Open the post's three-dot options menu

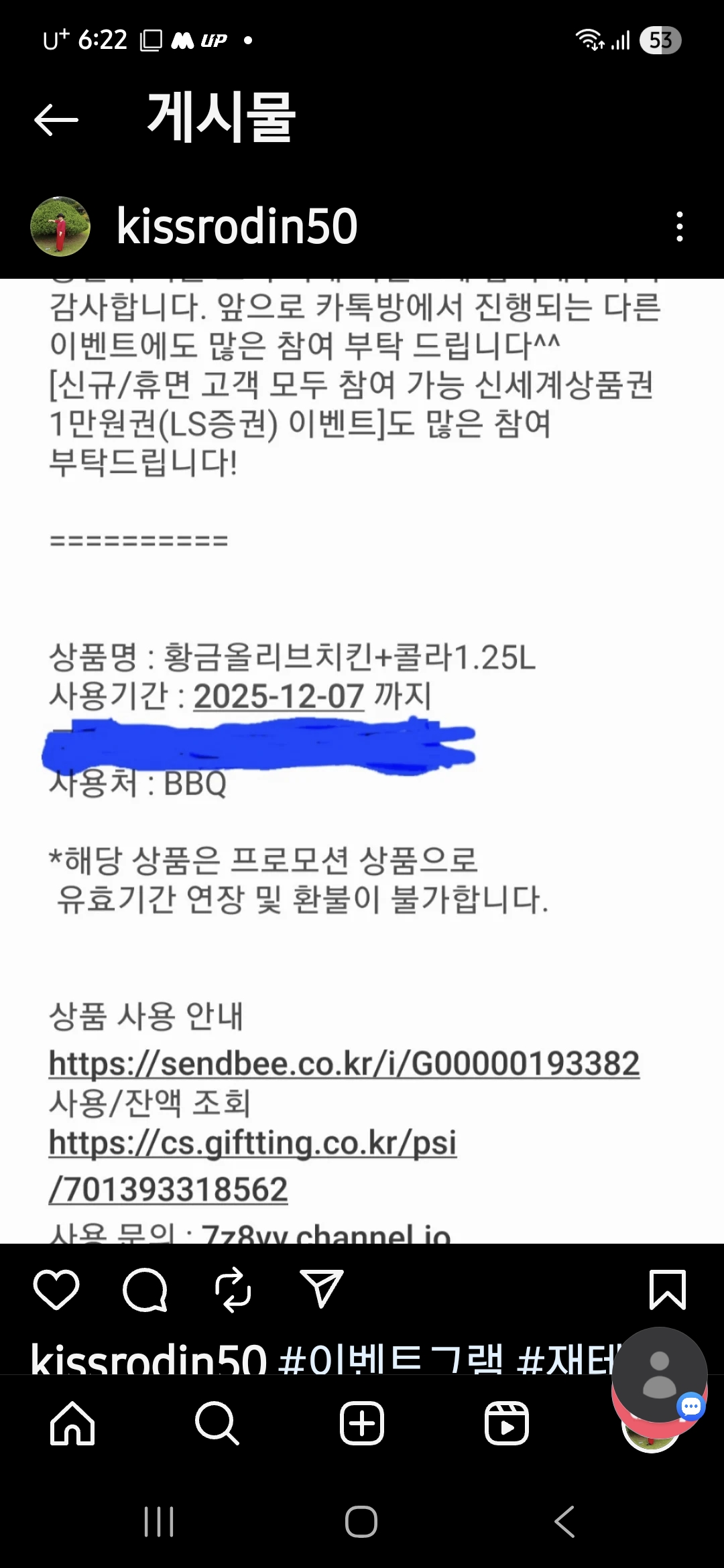pos(680,226)
